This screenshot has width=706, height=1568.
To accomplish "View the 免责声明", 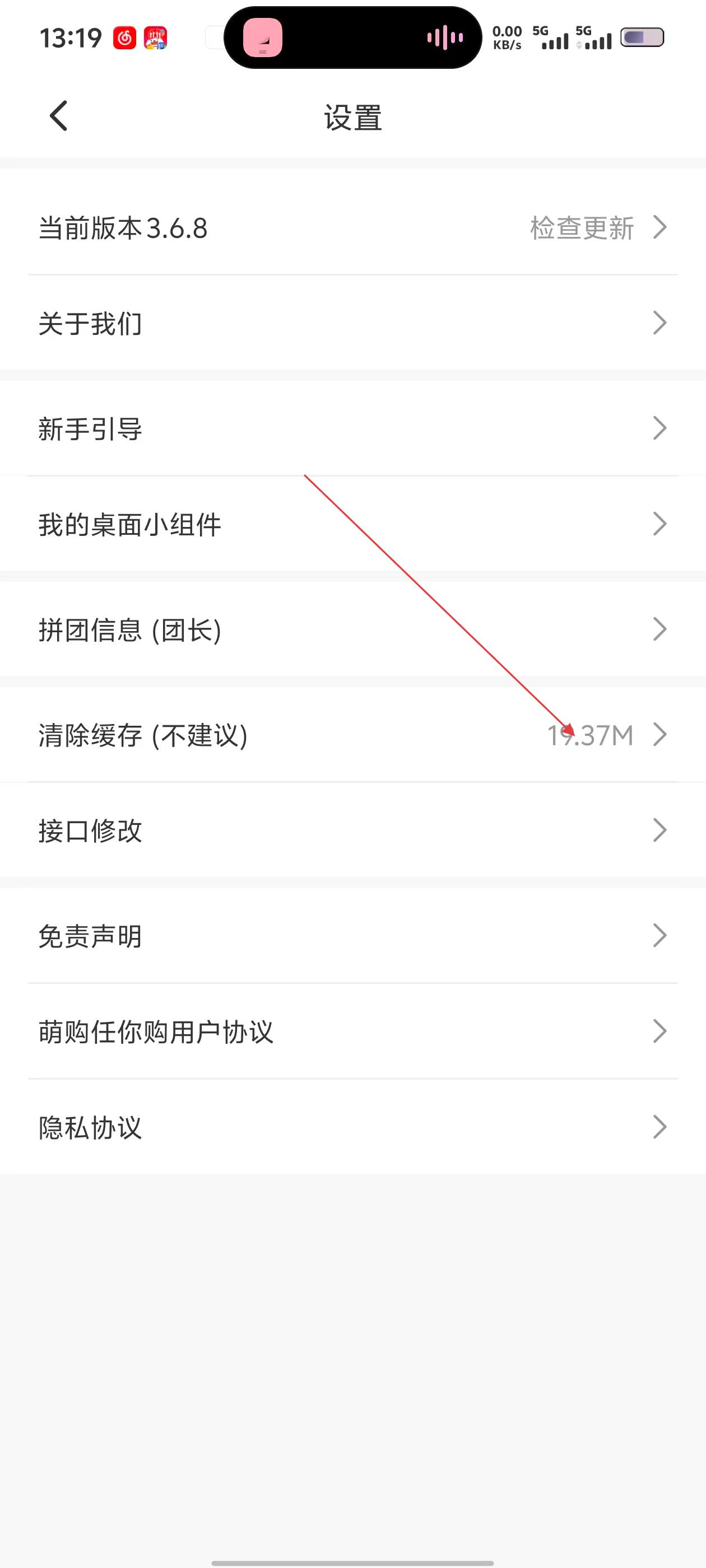I will pyautogui.click(x=352, y=936).
